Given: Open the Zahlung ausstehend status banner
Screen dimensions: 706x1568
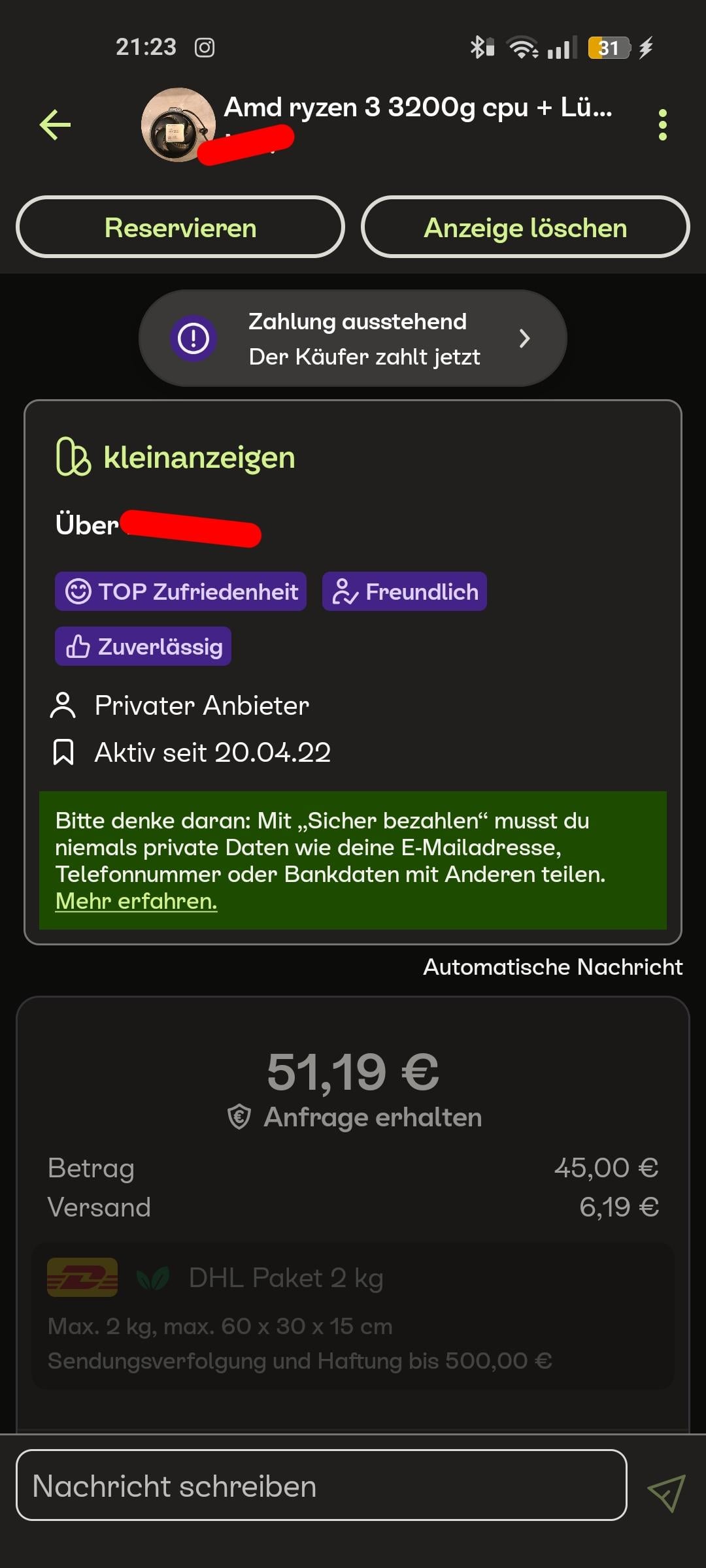Looking at the screenshot, I should tap(353, 338).
